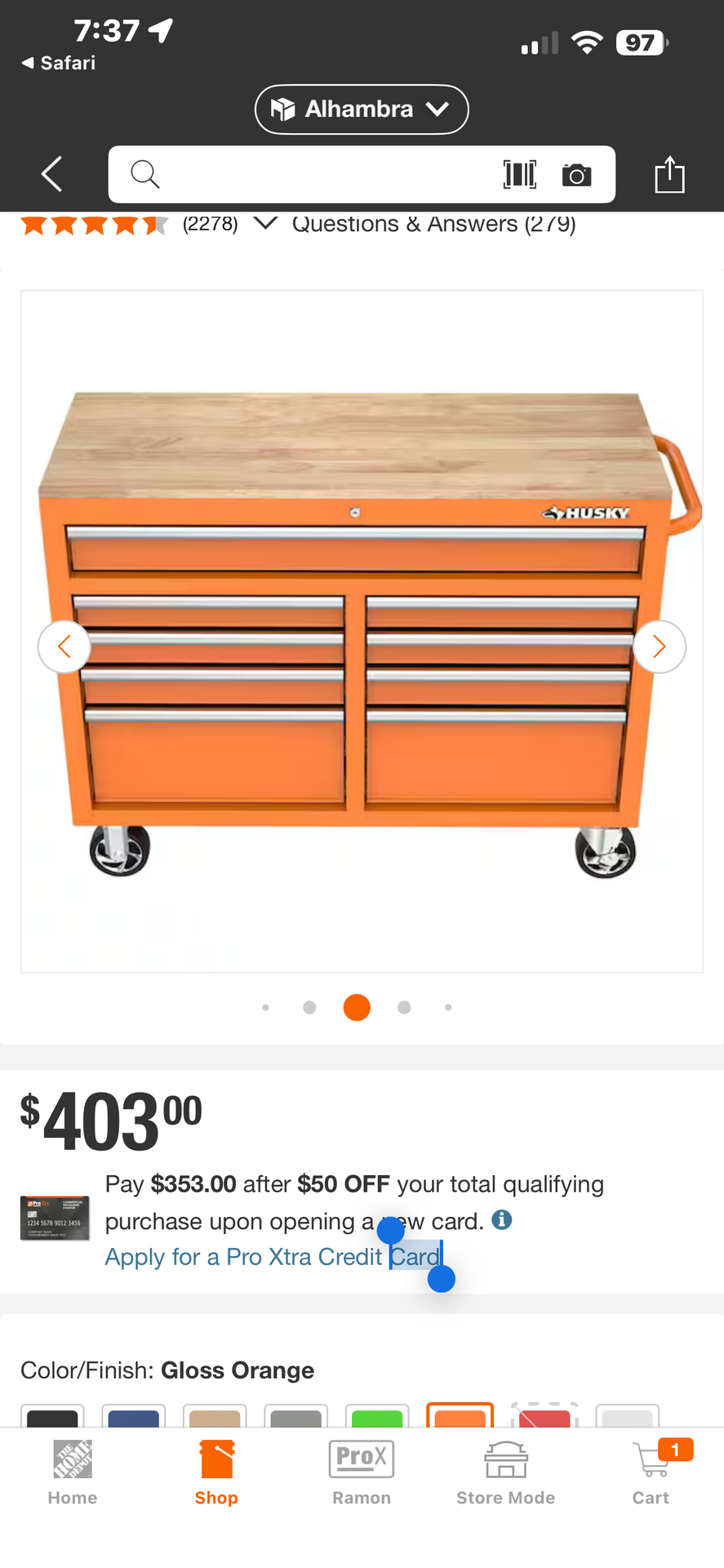Open the barcode scanner in search bar
Image resolution: width=724 pixels, height=1568 pixels.
point(521,174)
